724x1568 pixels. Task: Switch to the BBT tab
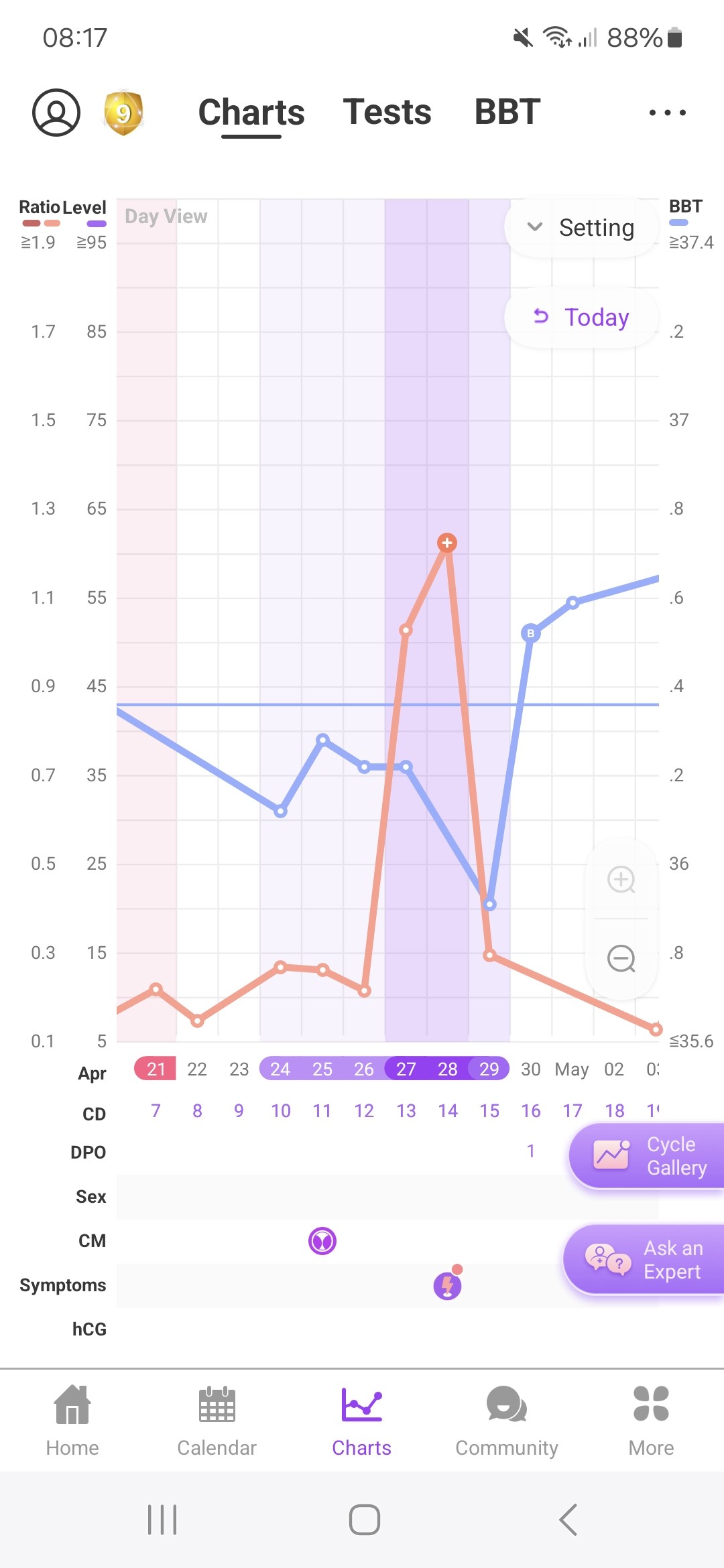click(507, 112)
